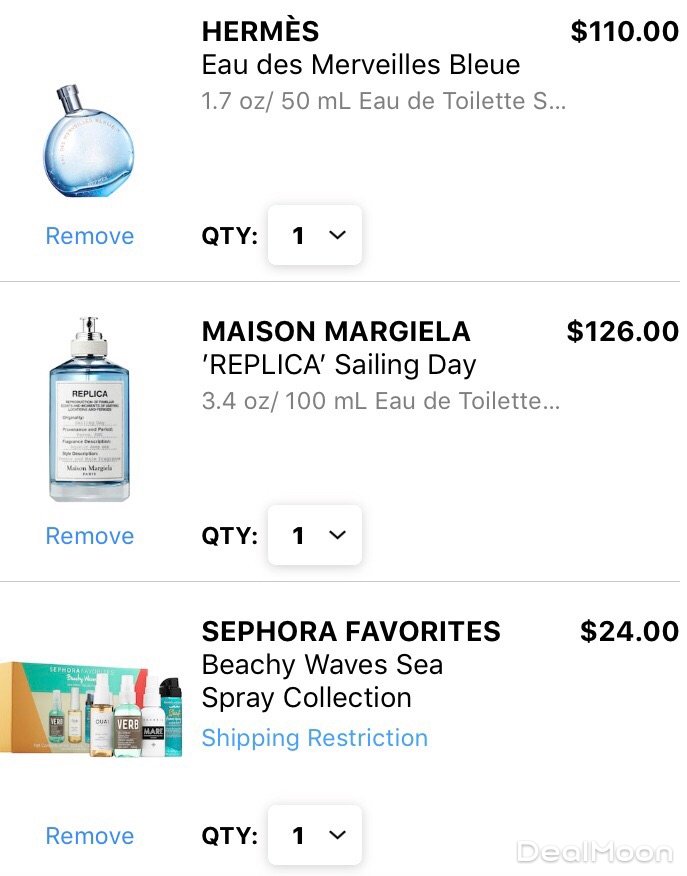Remove the Maison Margiela Sailing Day
The height and width of the screenshot is (876, 687).
pos(90,536)
